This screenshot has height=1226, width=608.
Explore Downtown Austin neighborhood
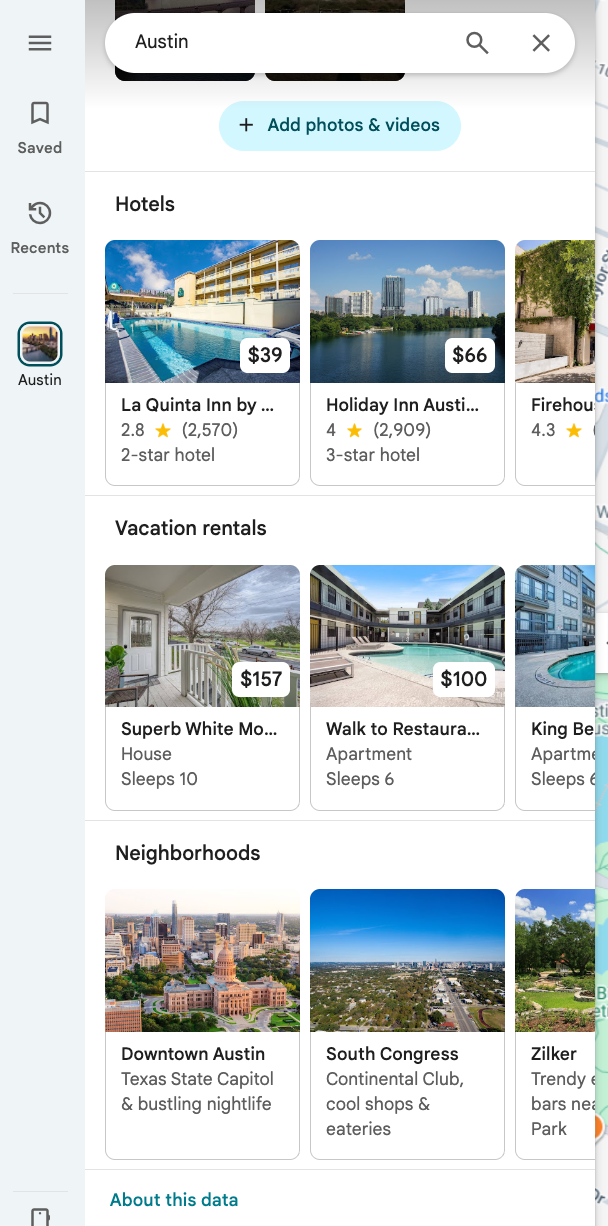202,1023
